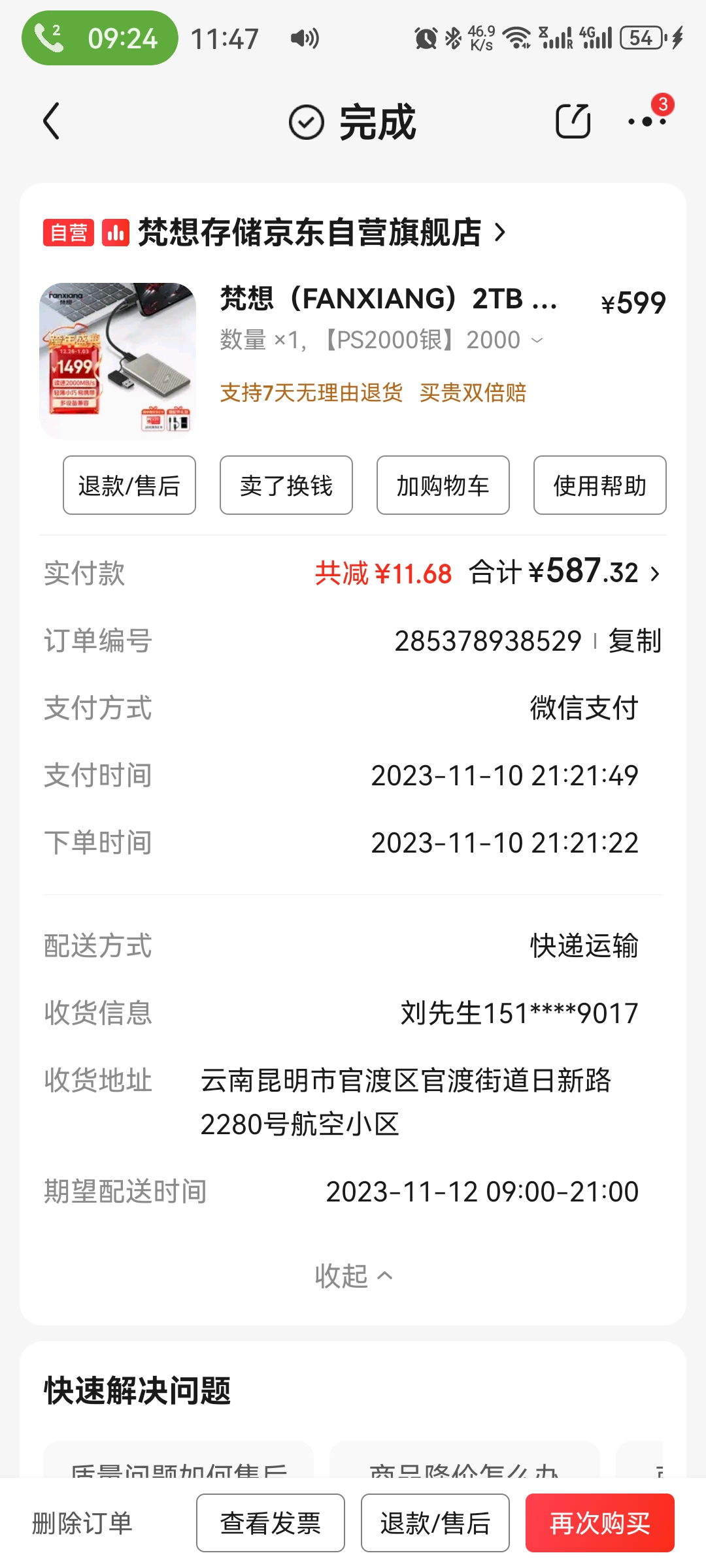Open 使用帮助 for this product
706x1568 pixels.
pos(600,485)
